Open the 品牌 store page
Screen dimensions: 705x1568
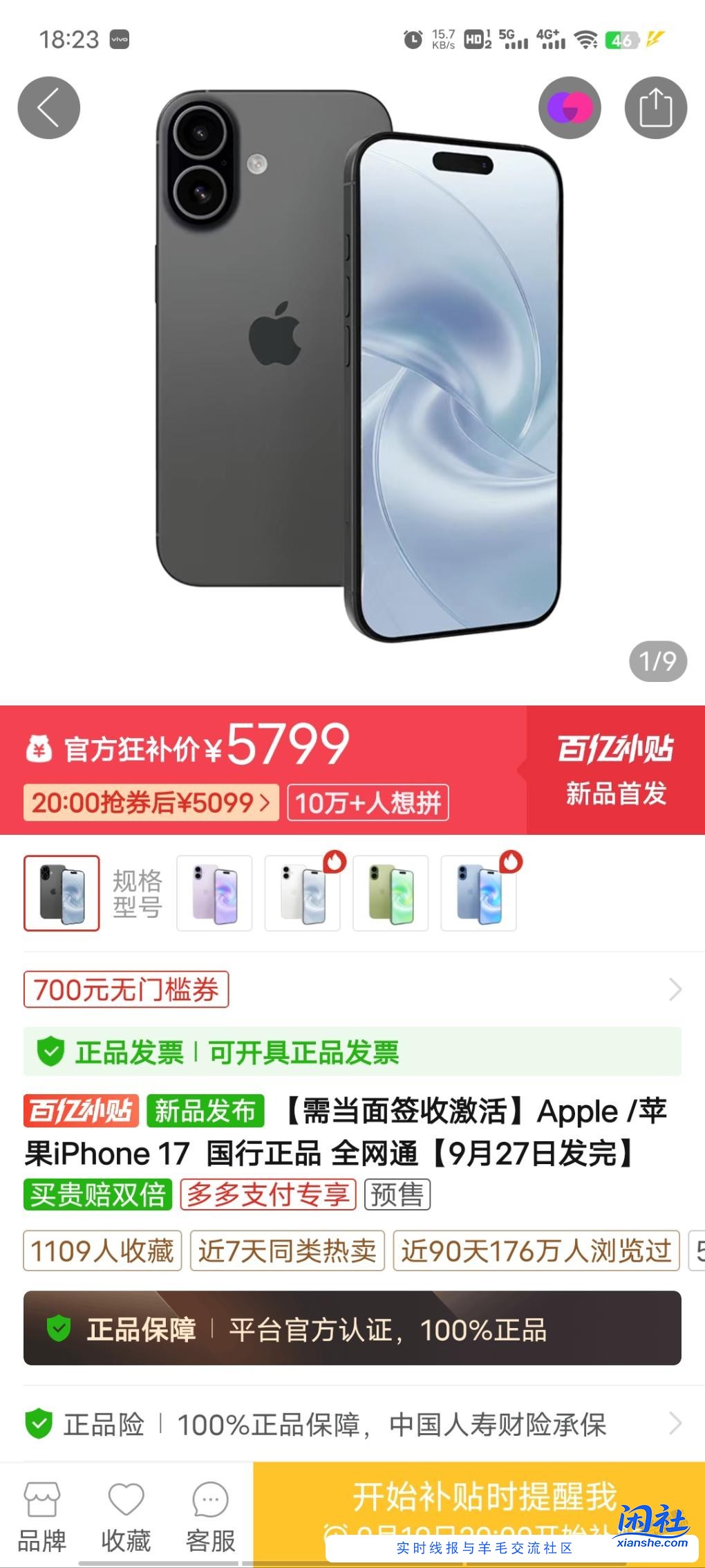click(x=42, y=1518)
